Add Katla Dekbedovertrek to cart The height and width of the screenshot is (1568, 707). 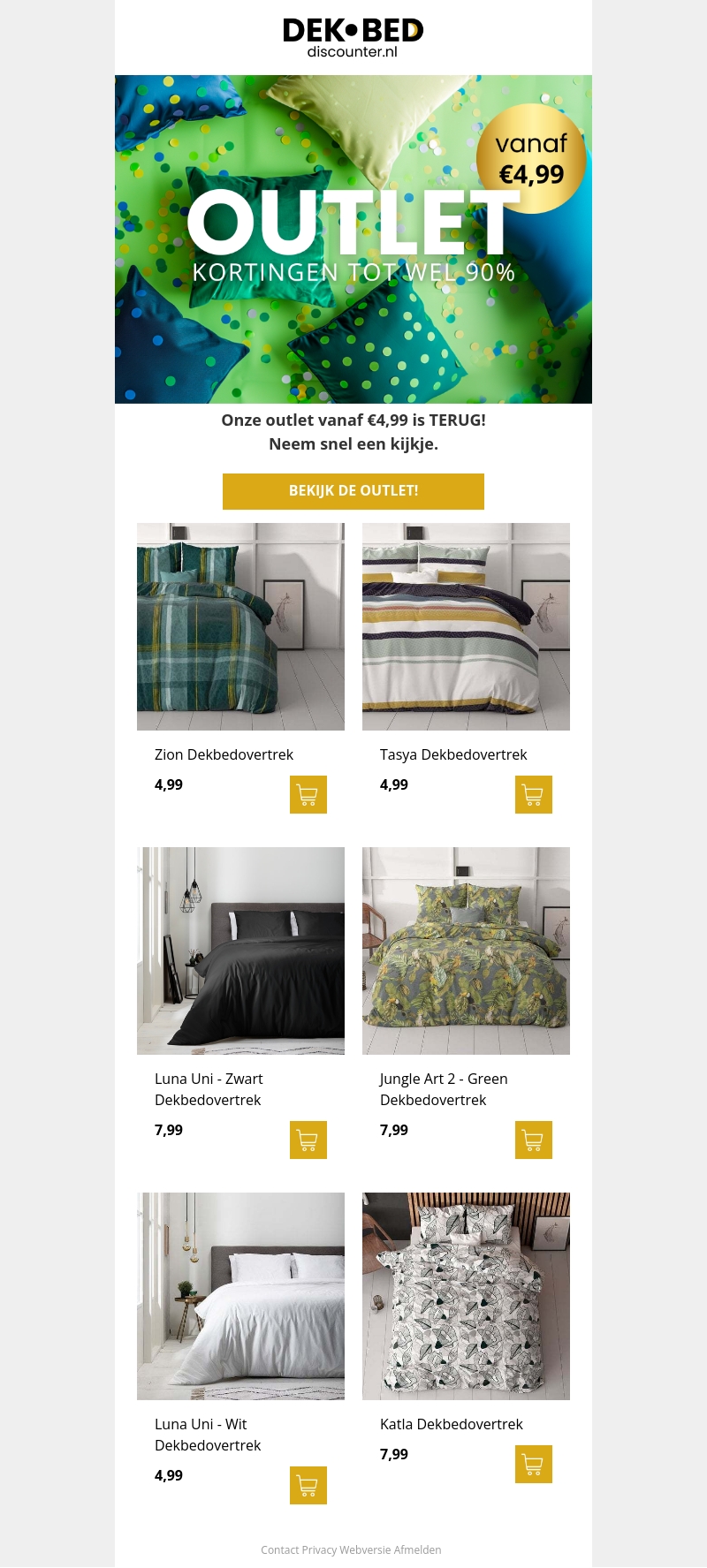pos(534,1464)
